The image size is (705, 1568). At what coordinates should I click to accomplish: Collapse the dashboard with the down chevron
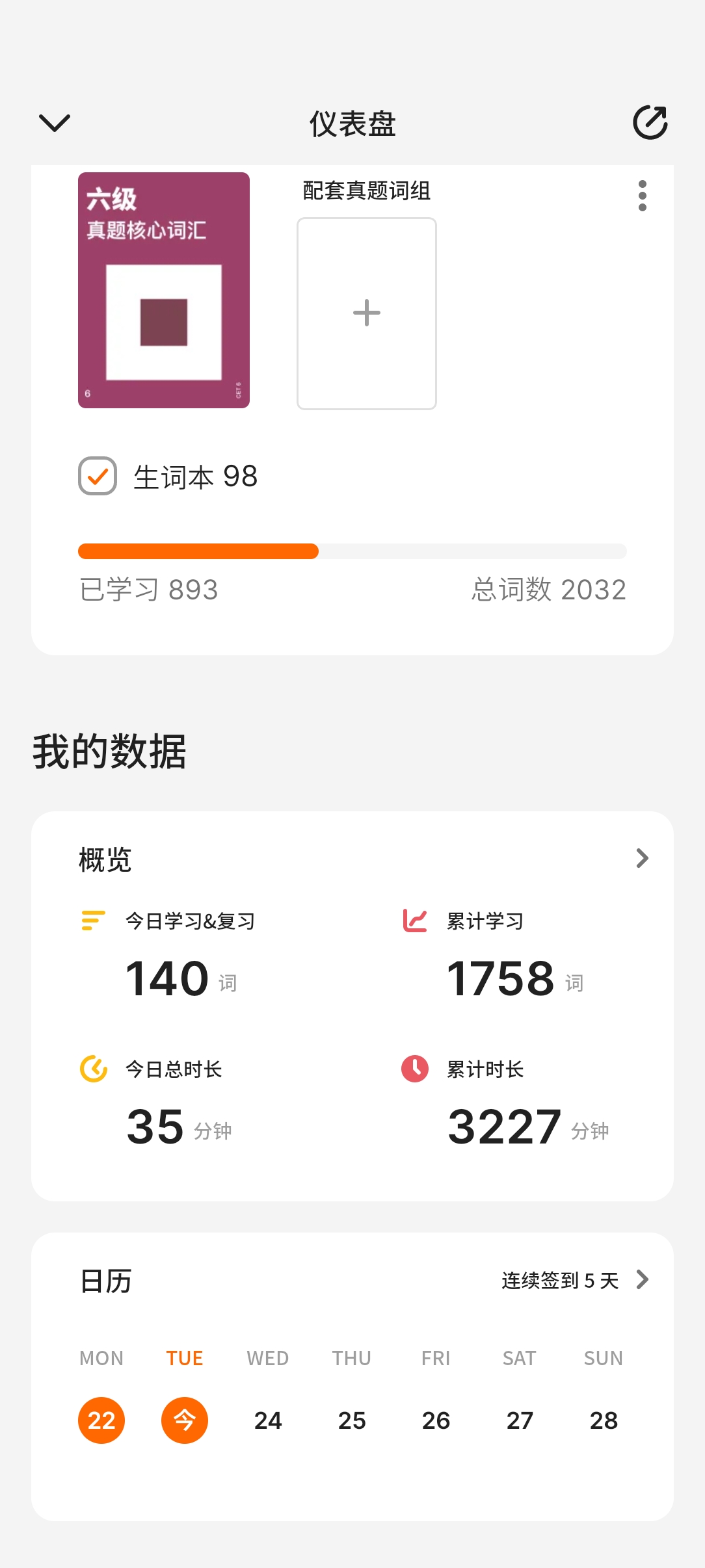coord(55,122)
